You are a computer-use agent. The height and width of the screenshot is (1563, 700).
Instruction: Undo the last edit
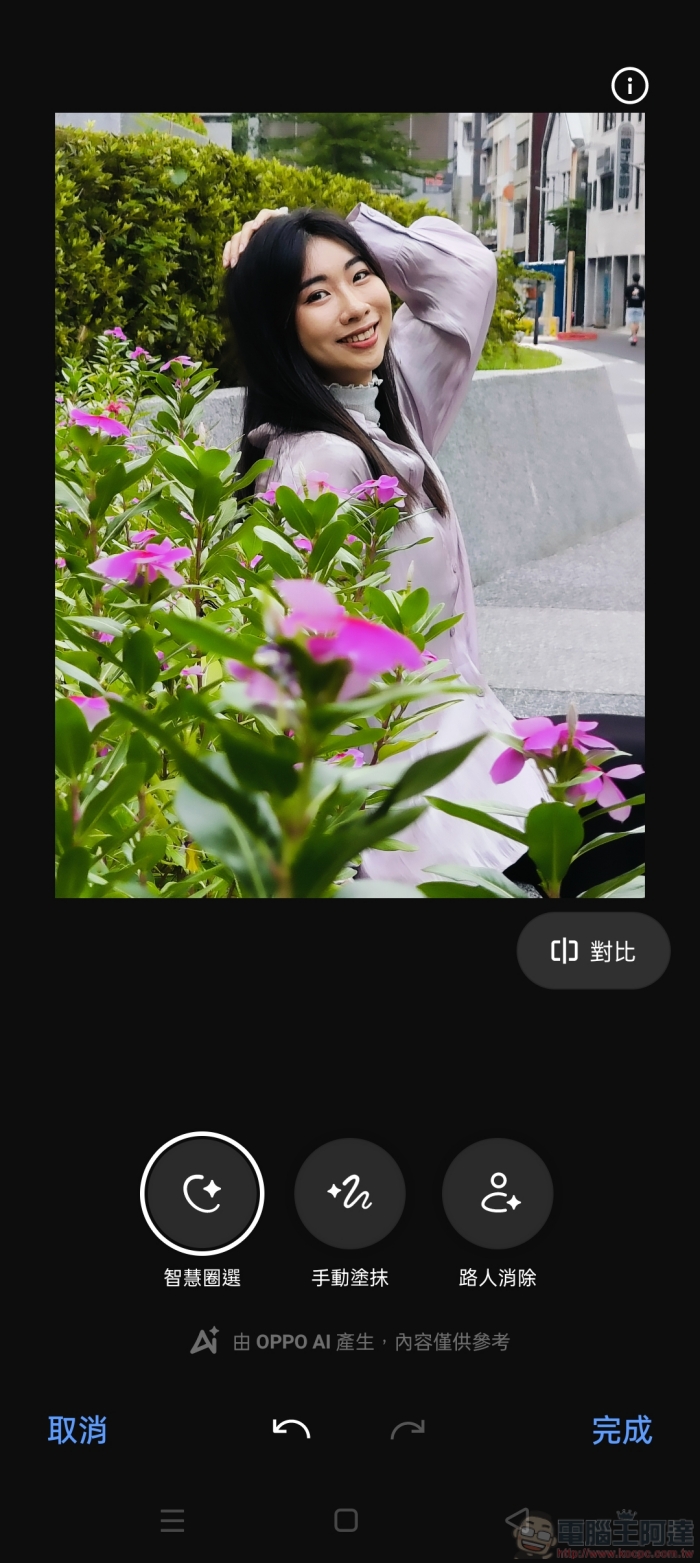point(291,1430)
